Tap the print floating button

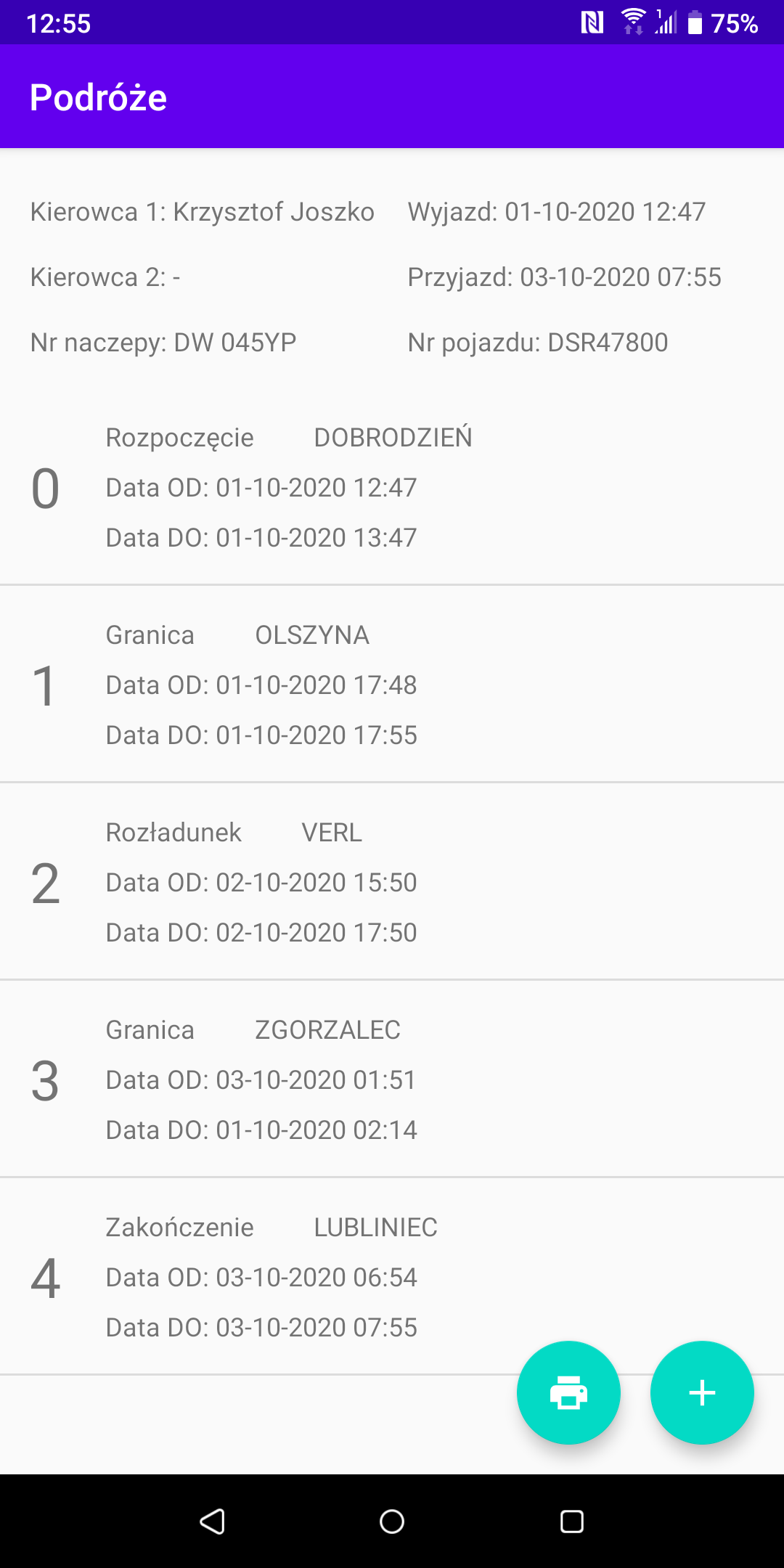point(568,1392)
